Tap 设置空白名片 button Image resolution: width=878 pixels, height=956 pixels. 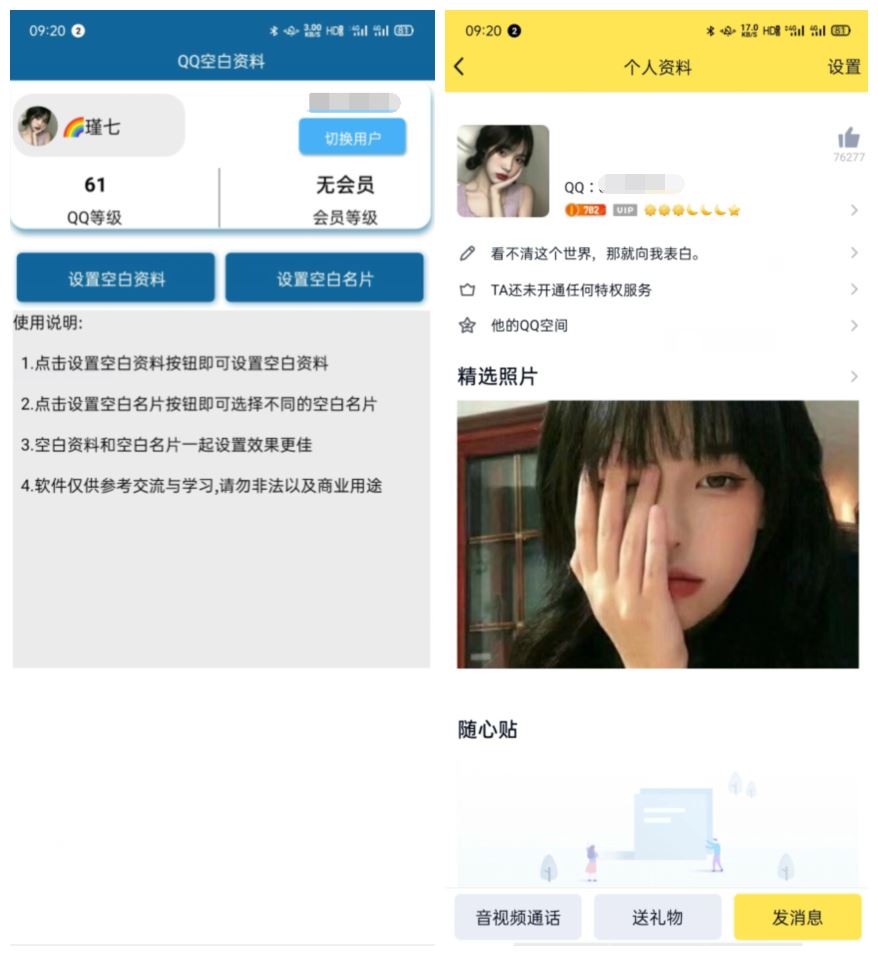coord(325,279)
